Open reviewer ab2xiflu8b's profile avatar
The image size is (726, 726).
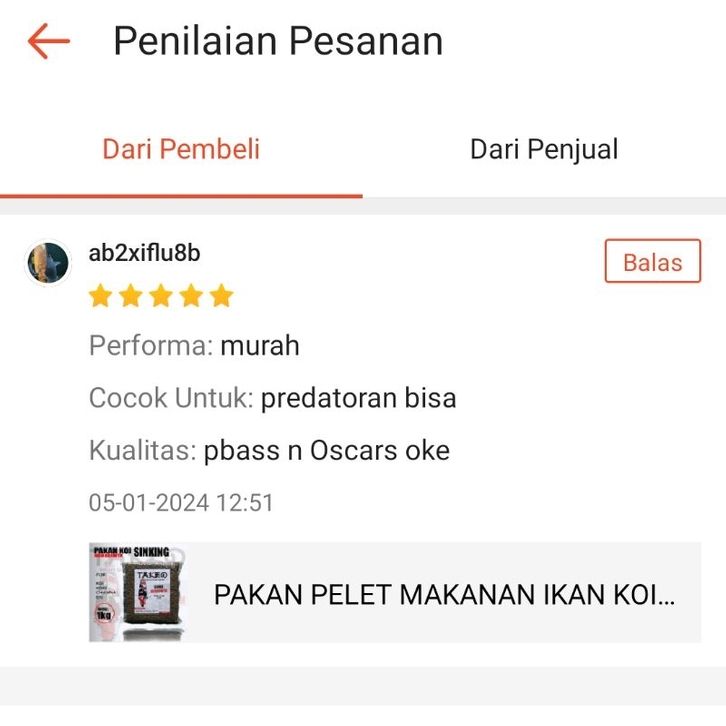48,264
